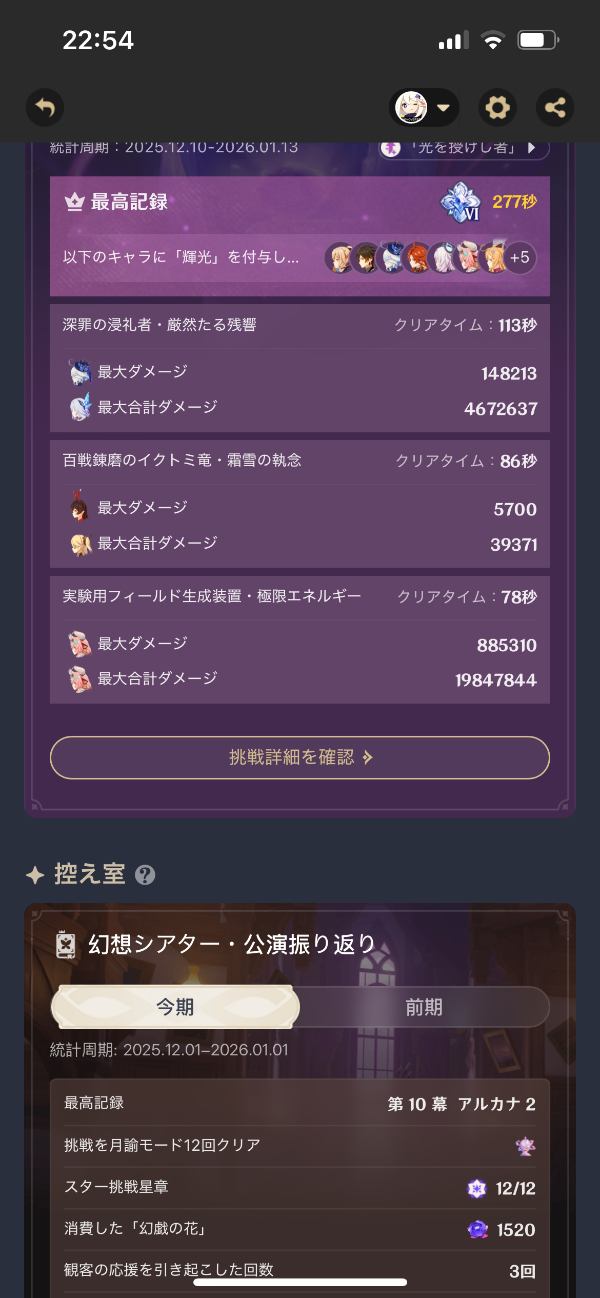Open the help icon beside 控え室
600x1298 pixels.
(145, 875)
